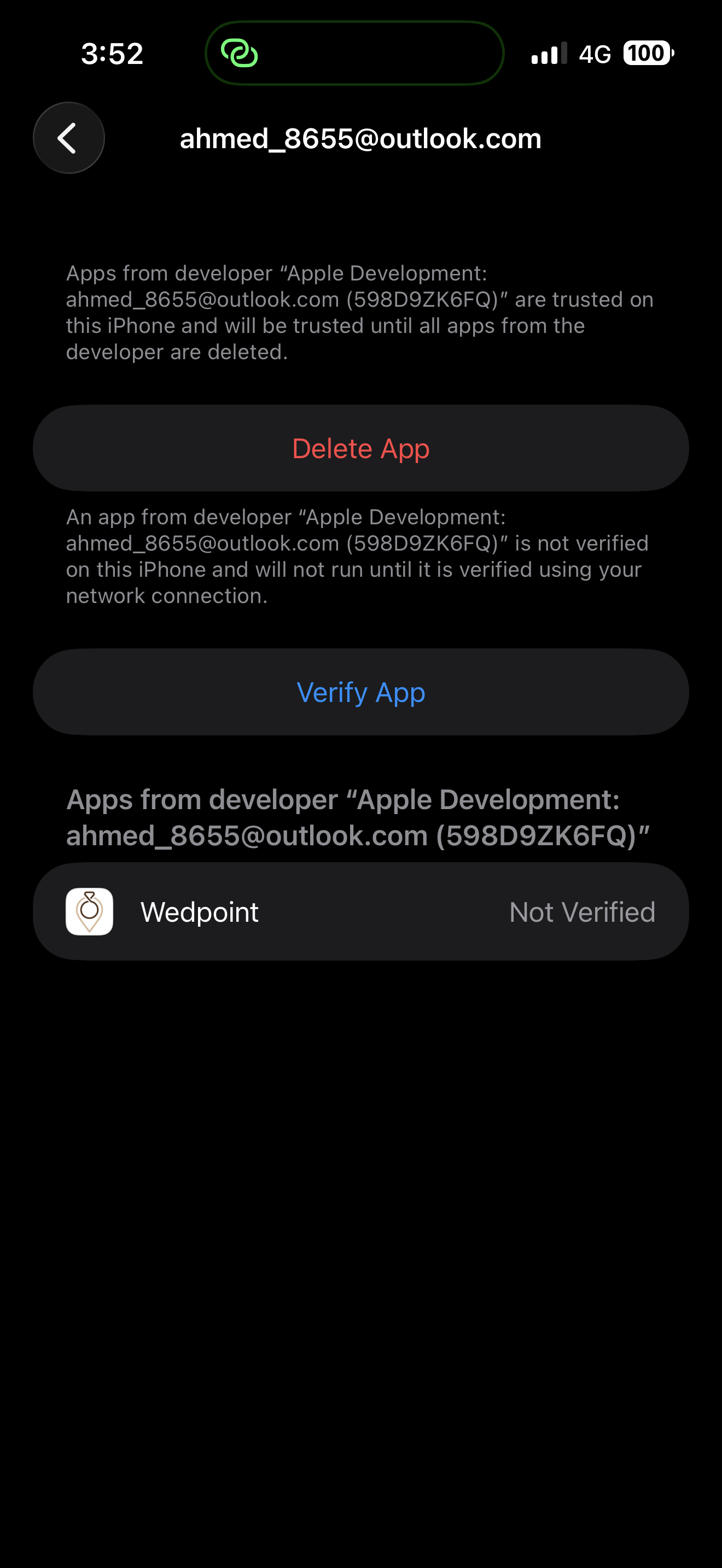Go back to the previous settings page
This screenshot has width=722, height=1568.
tap(69, 138)
